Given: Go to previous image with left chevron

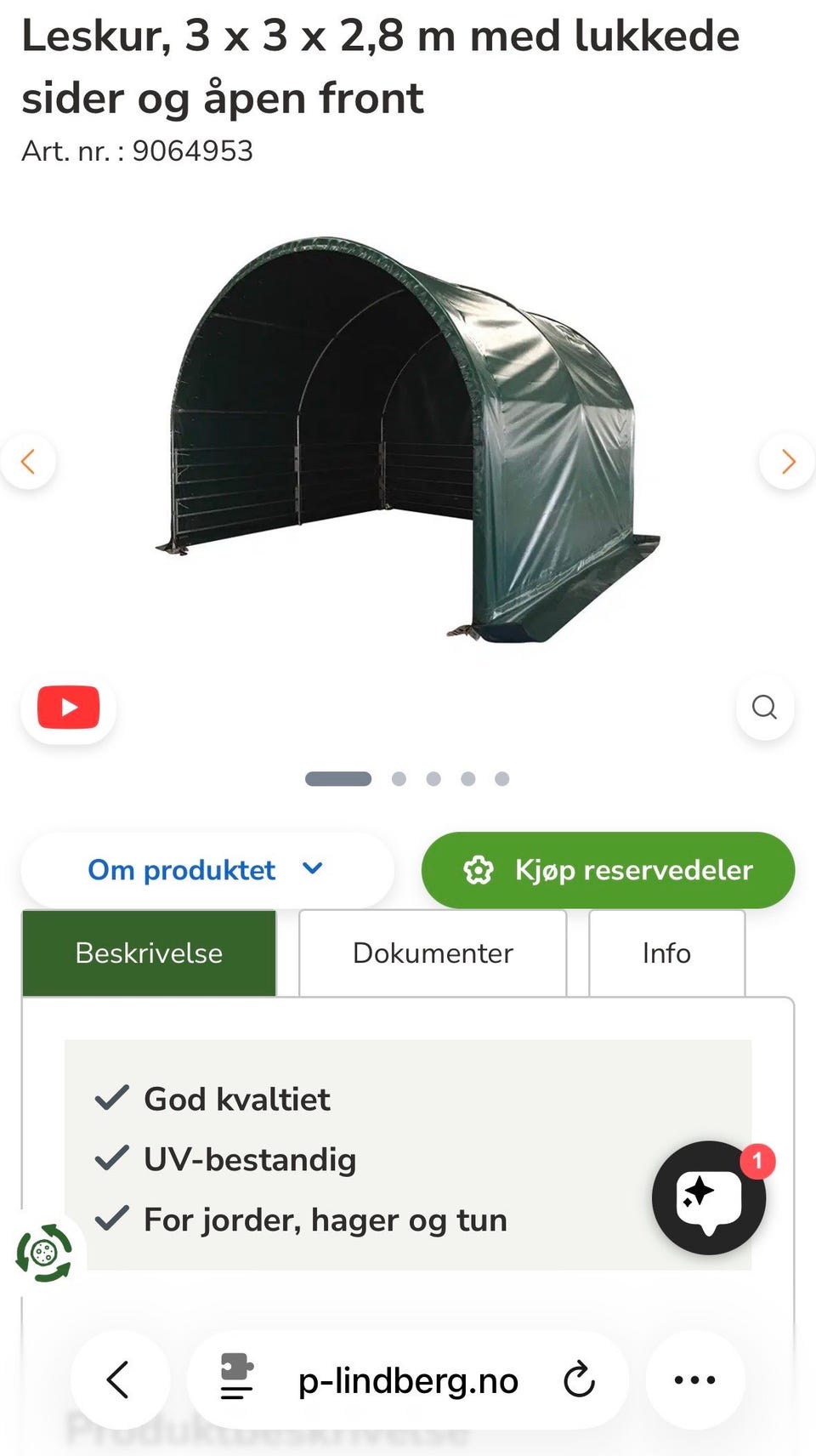Looking at the screenshot, I should click(29, 461).
